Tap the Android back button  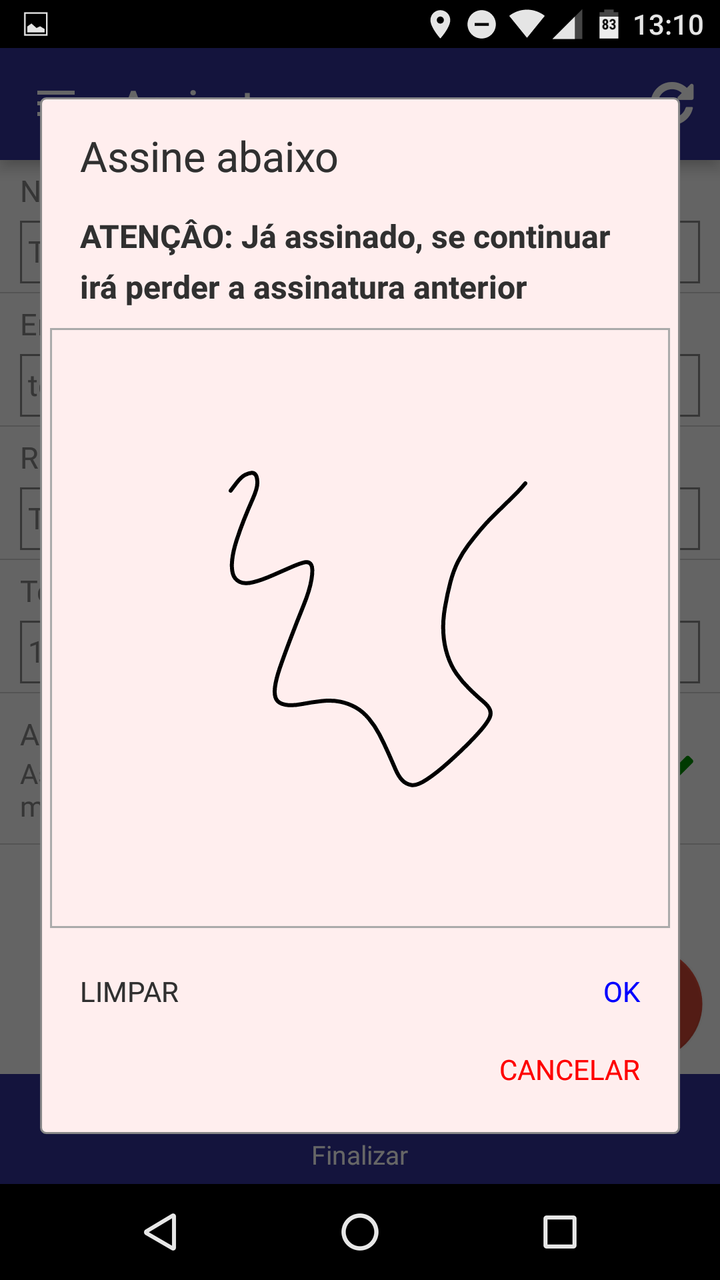[160, 1232]
